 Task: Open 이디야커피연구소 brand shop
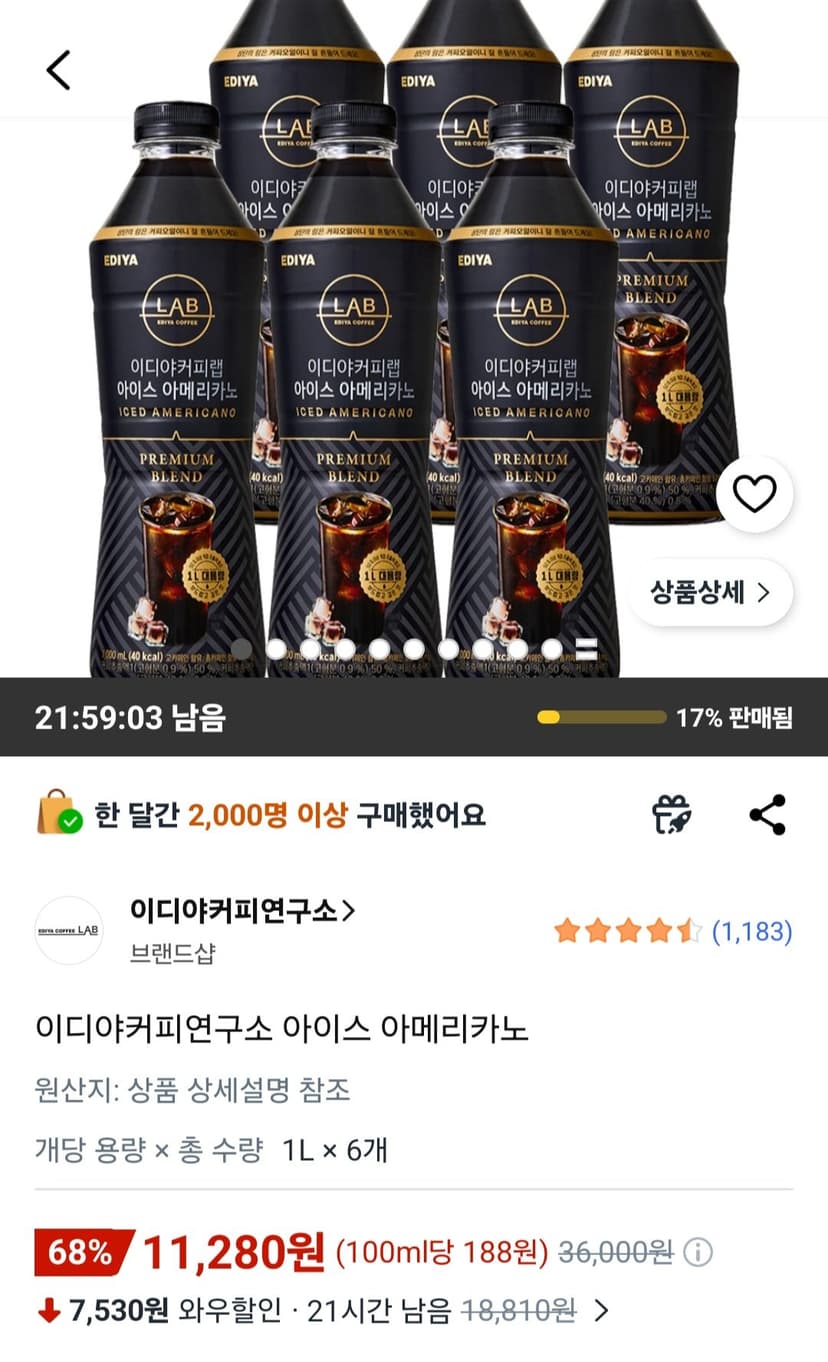tap(243, 911)
